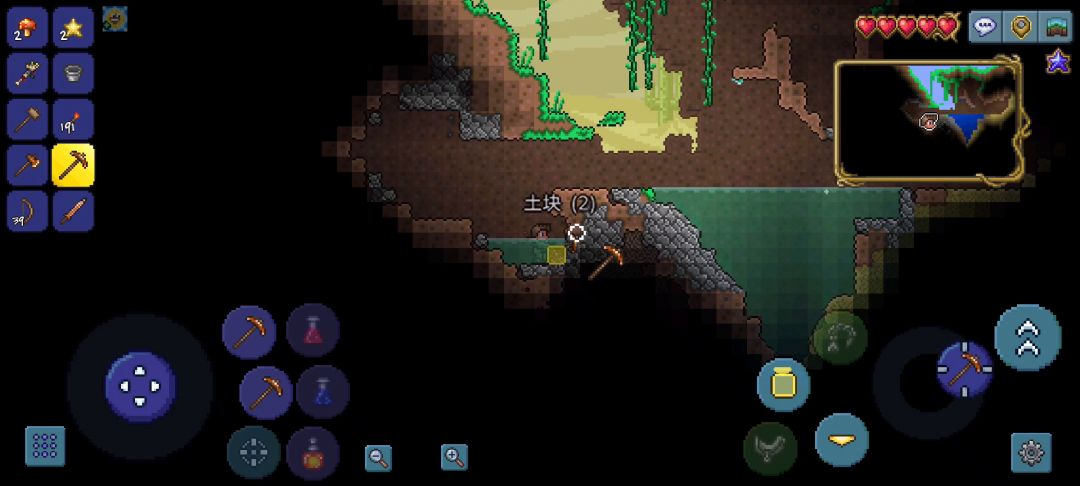Select the torch stack of 191

(x=73, y=119)
